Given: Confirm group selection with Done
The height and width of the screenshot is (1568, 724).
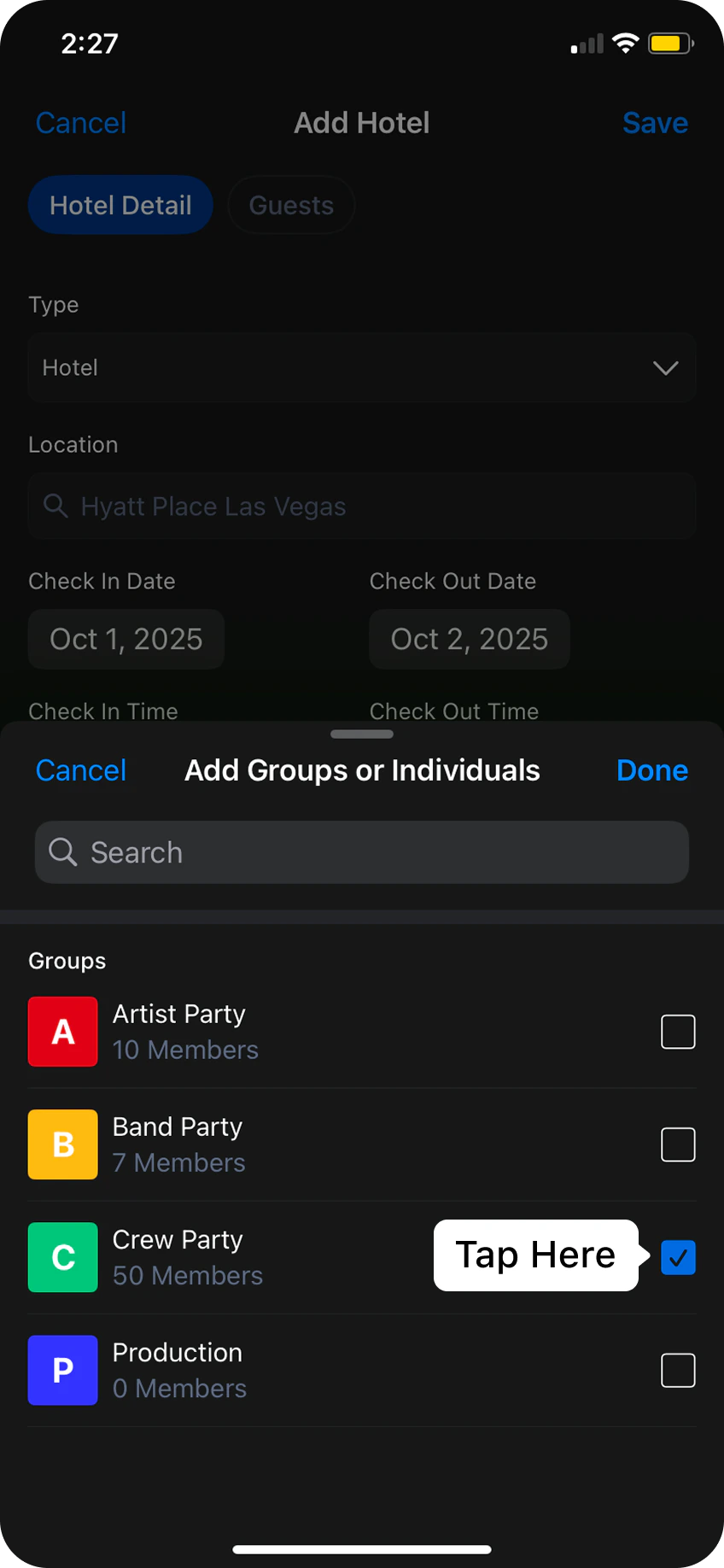Looking at the screenshot, I should [652, 770].
